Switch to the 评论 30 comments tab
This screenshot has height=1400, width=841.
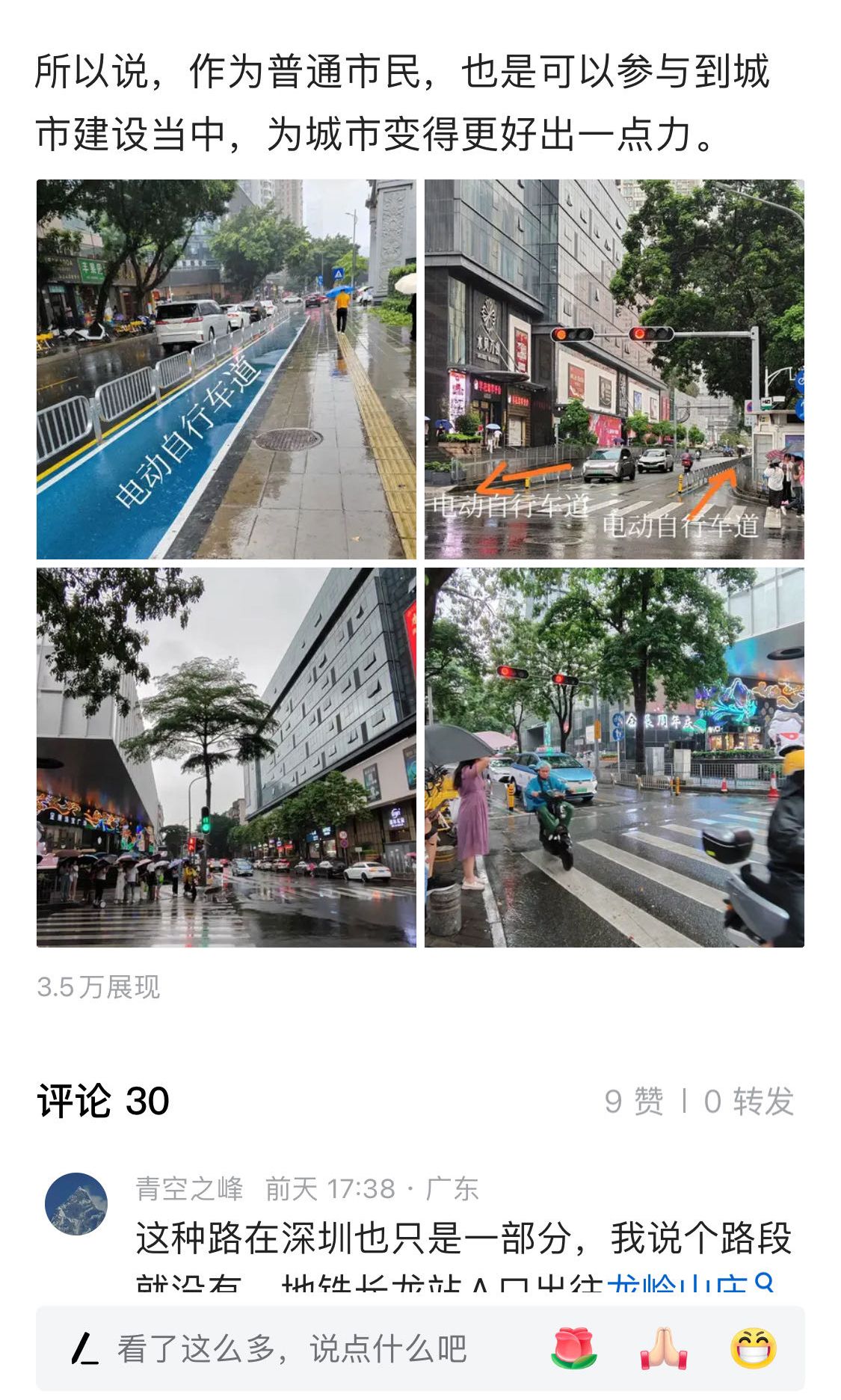[103, 1102]
